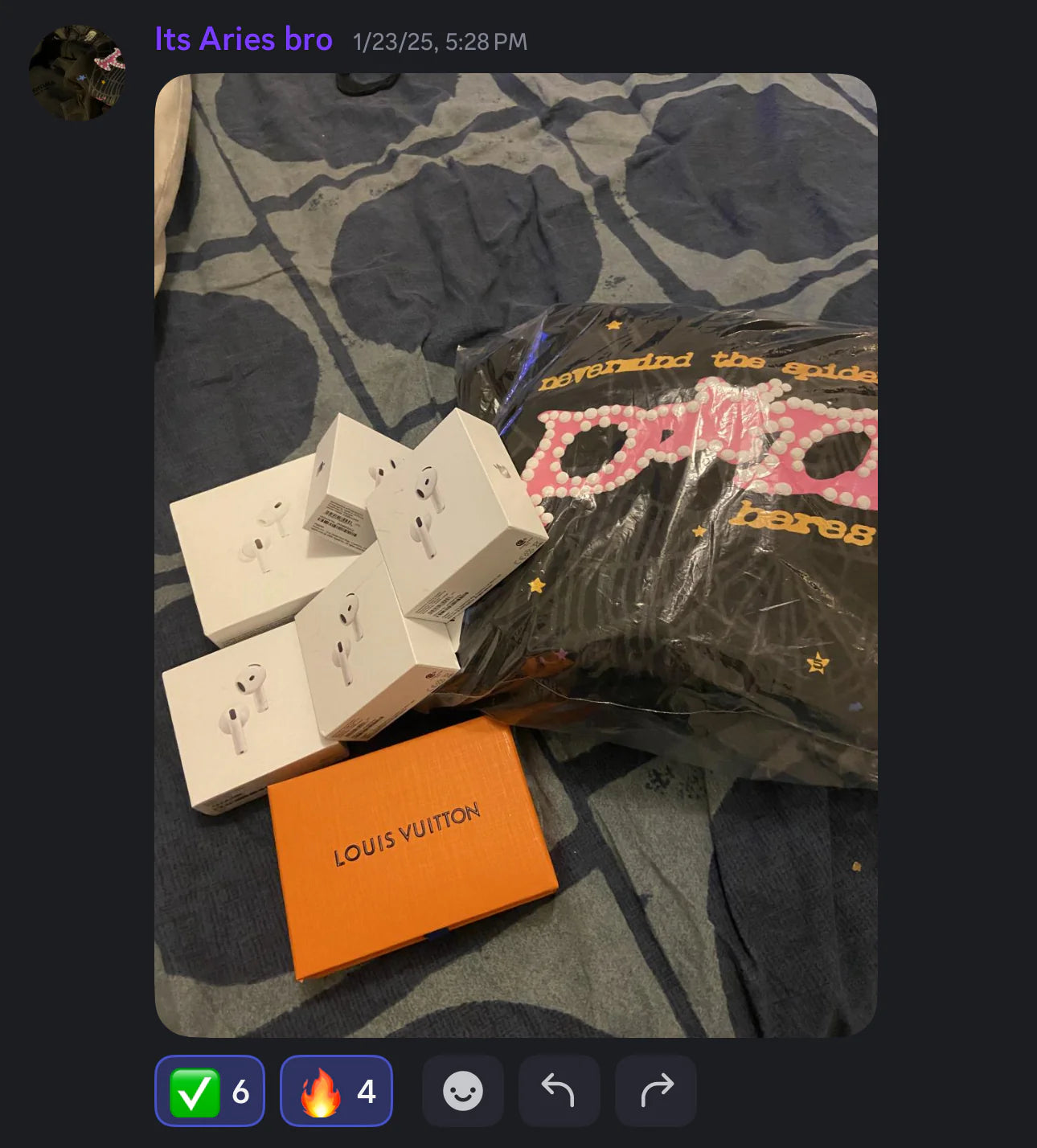Toggle the green checkmark reaction

[210, 1091]
